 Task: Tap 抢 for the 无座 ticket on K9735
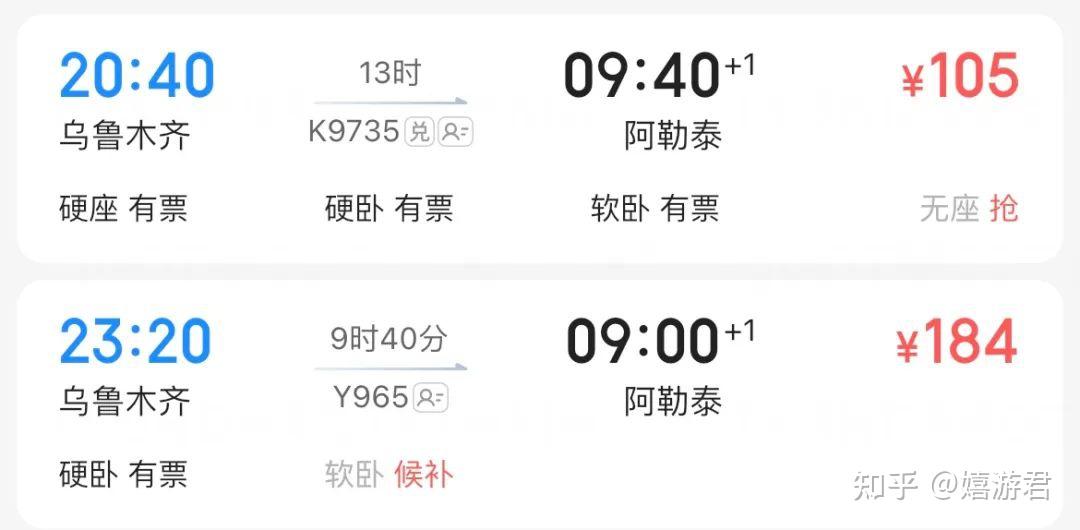[1004, 208]
